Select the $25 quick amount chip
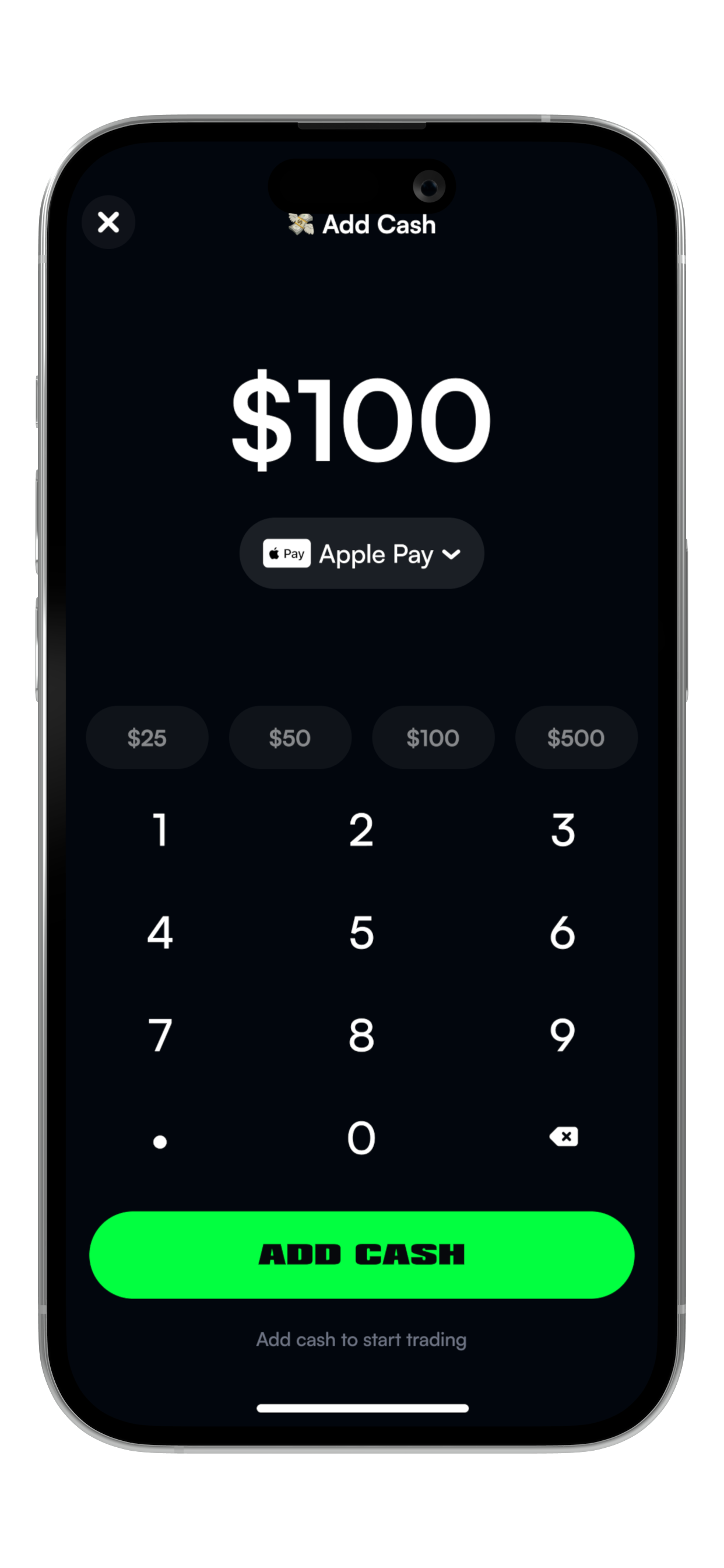Screen dimensions: 724x1568 pos(147,738)
